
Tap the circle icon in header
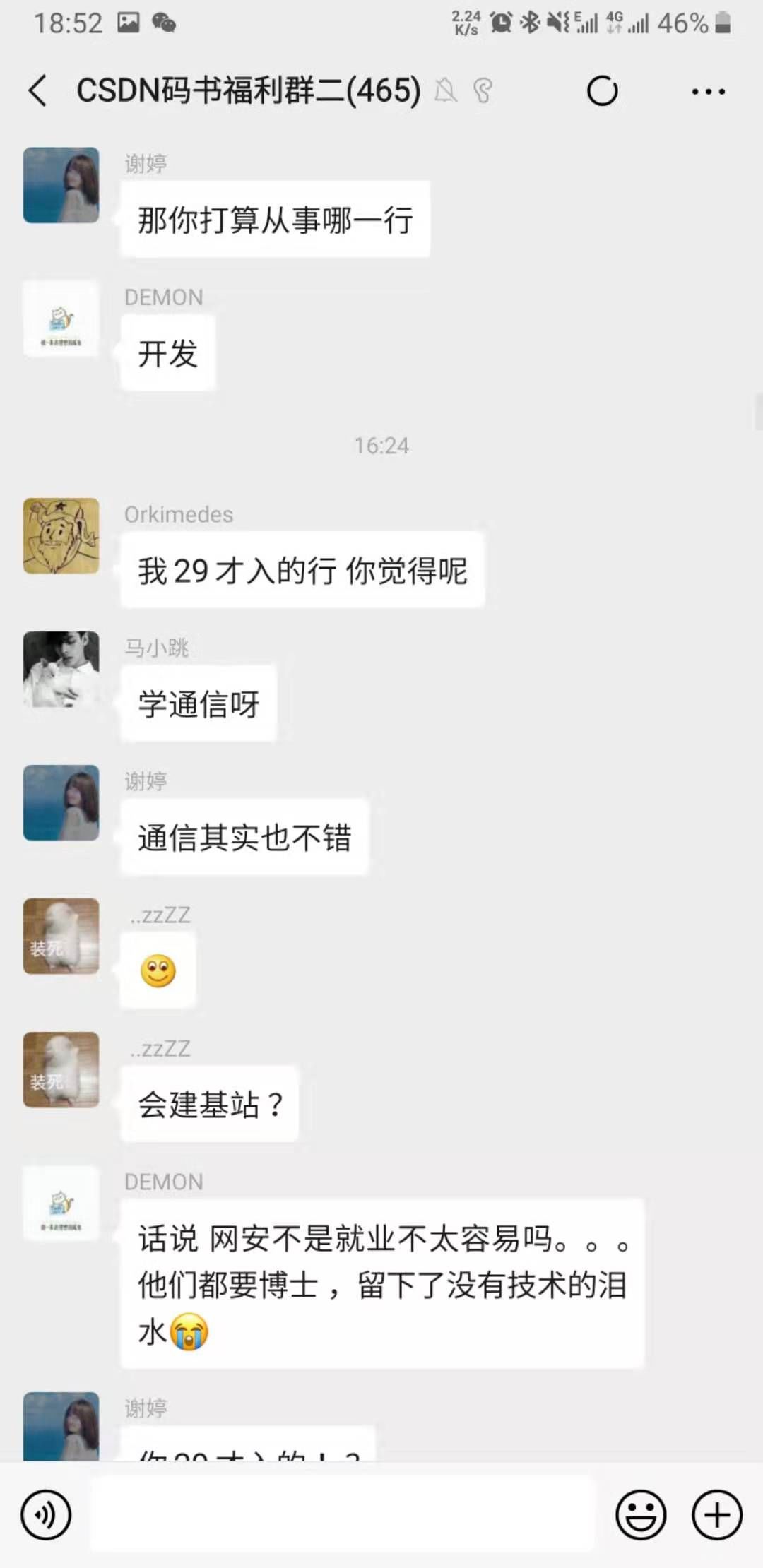coord(602,91)
